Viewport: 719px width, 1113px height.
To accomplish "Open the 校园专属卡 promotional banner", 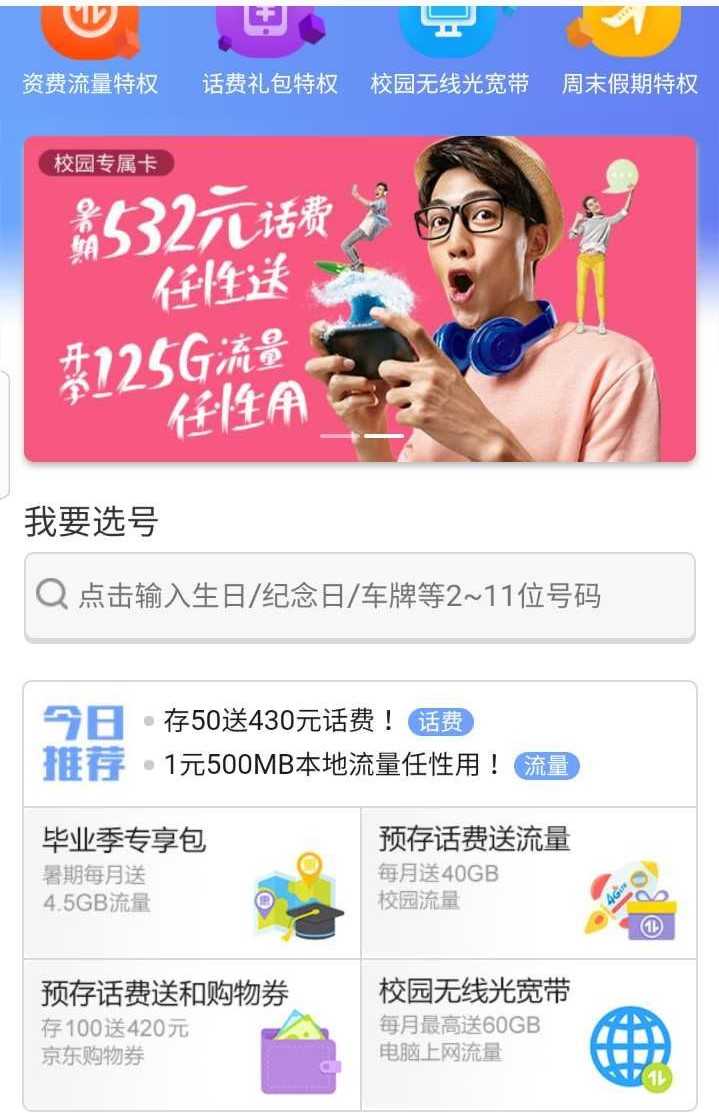I will tap(359, 298).
